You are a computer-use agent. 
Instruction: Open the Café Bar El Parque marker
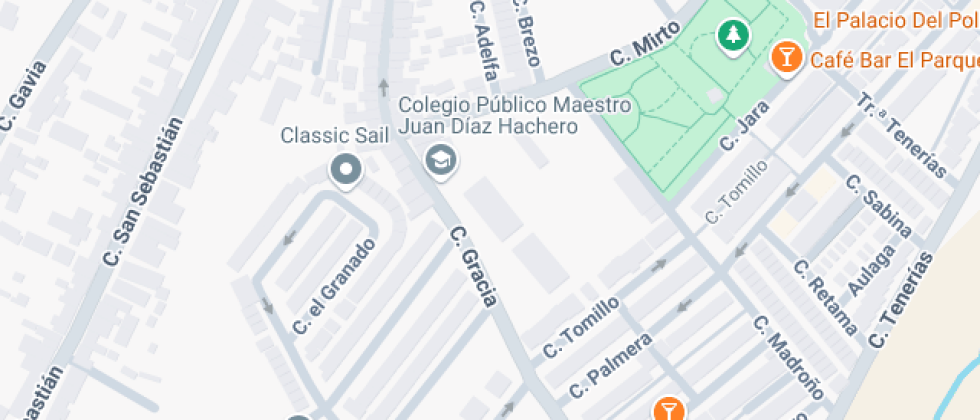pyautogui.click(x=787, y=57)
